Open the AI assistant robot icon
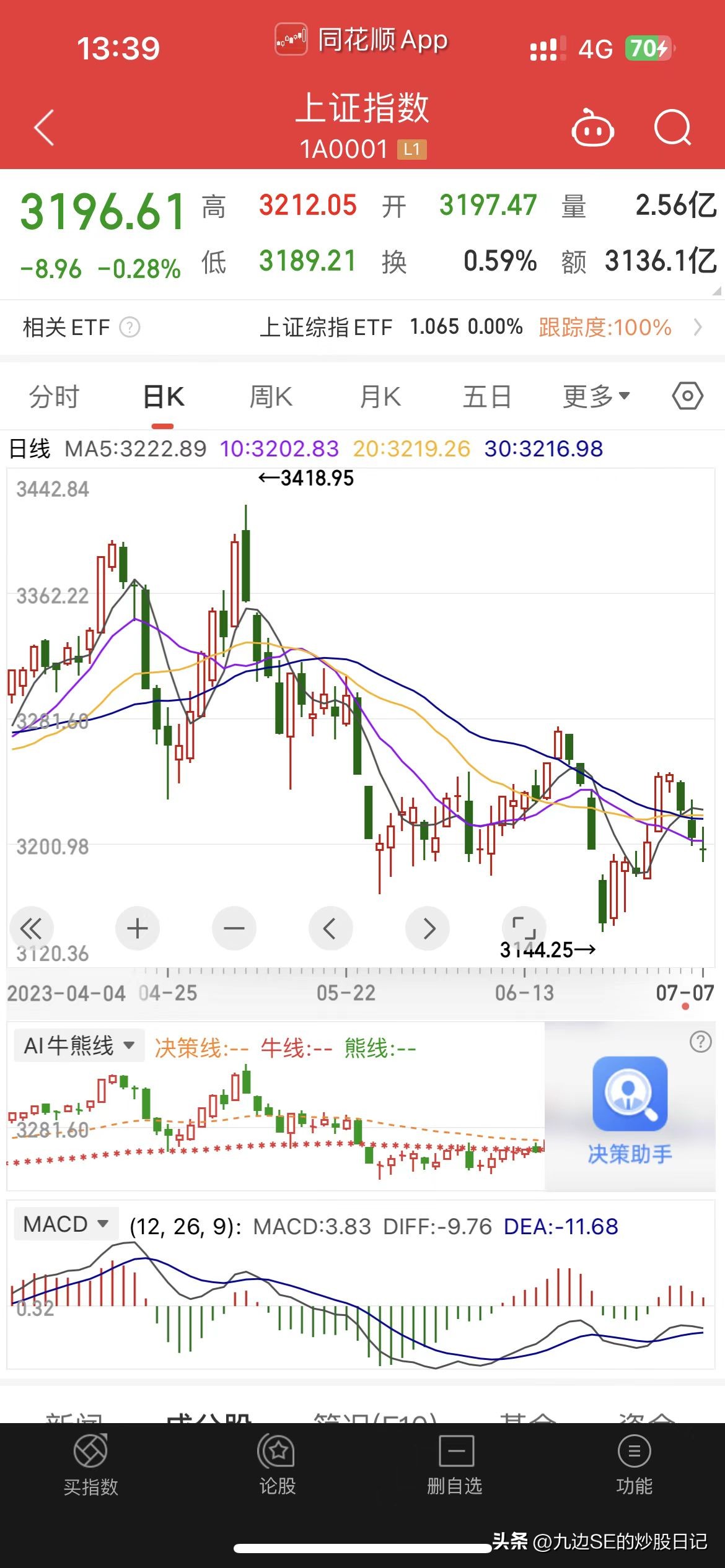This screenshot has height=1568, width=725. tap(592, 127)
